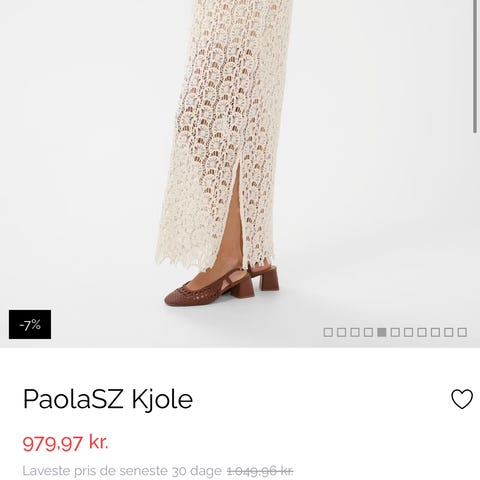This screenshot has height=480, width=480.
Task: Open the product image full view
Action: click(240, 174)
